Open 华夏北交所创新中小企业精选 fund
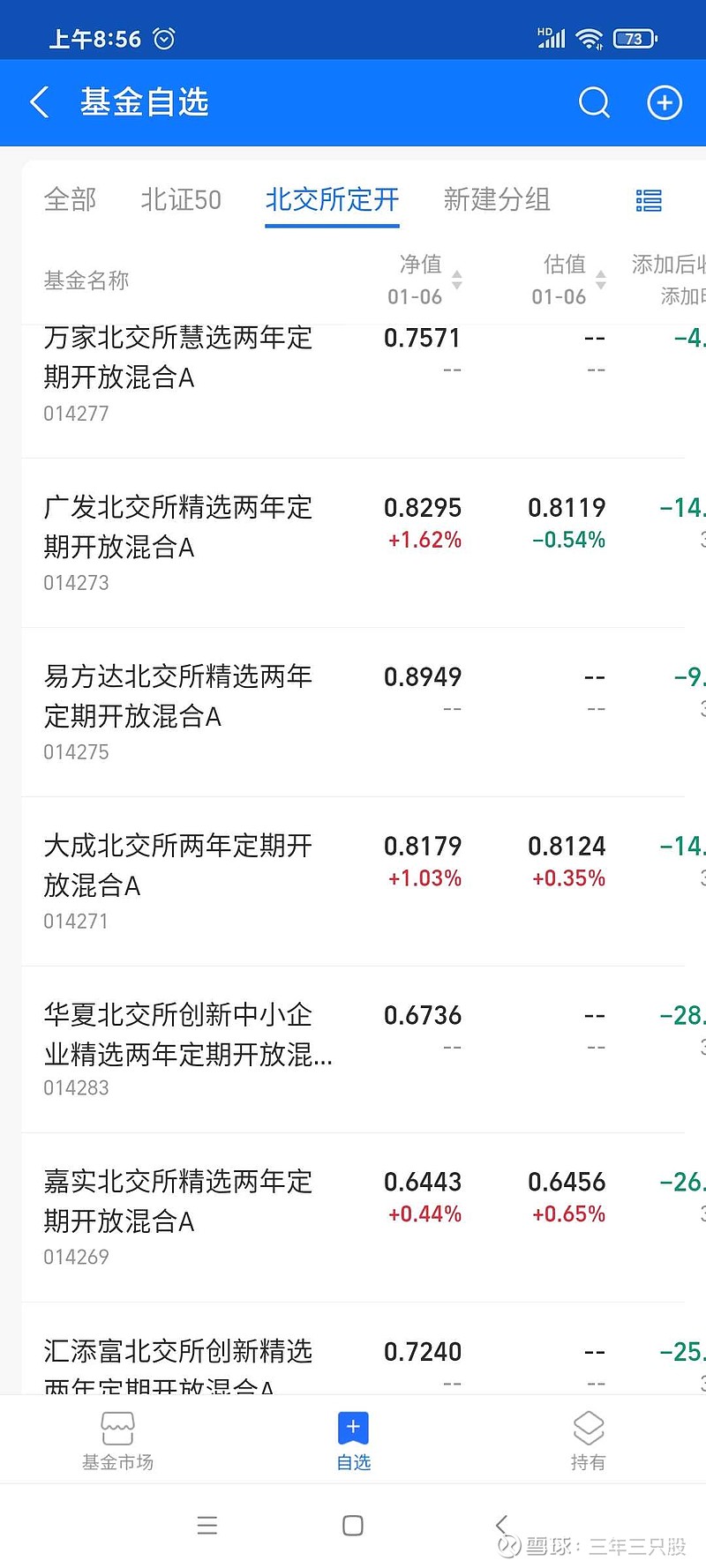This screenshot has height=1568, width=706. (x=353, y=1049)
